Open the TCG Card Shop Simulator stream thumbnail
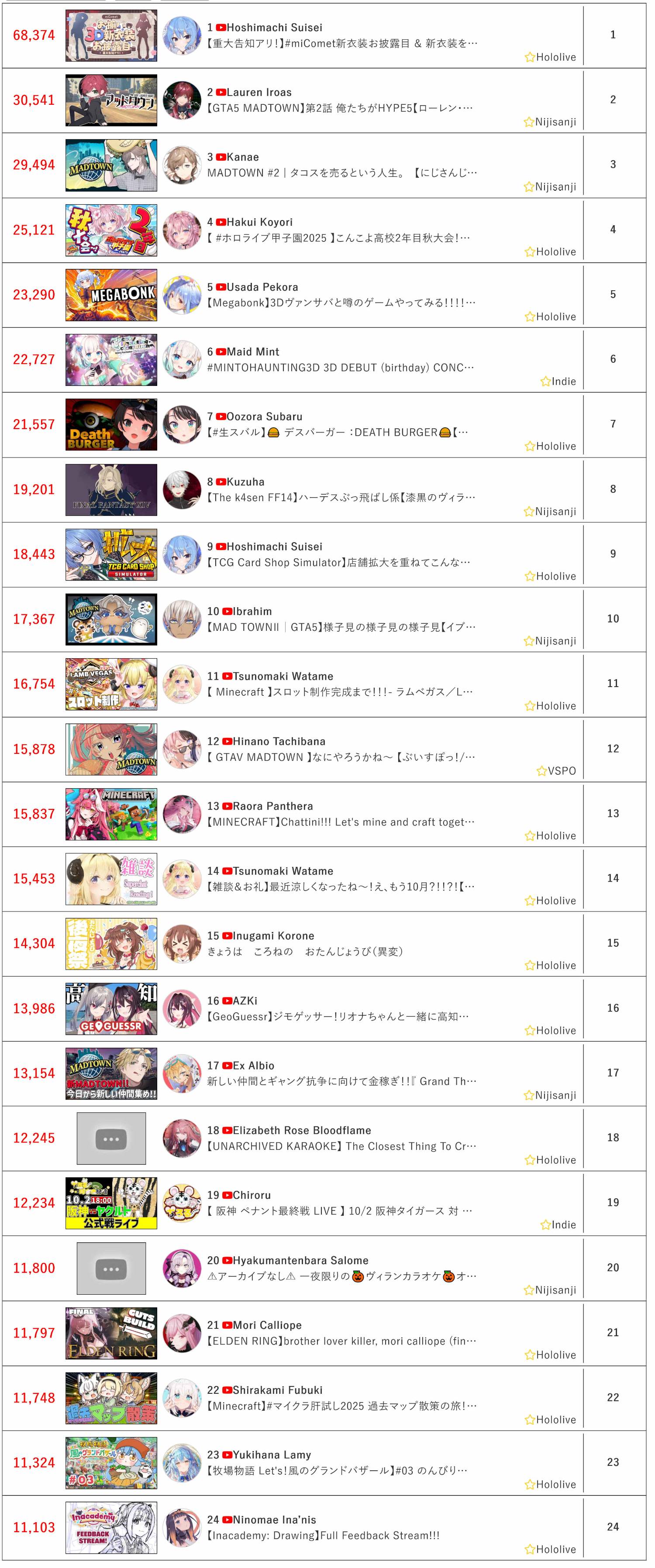 click(x=111, y=554)
